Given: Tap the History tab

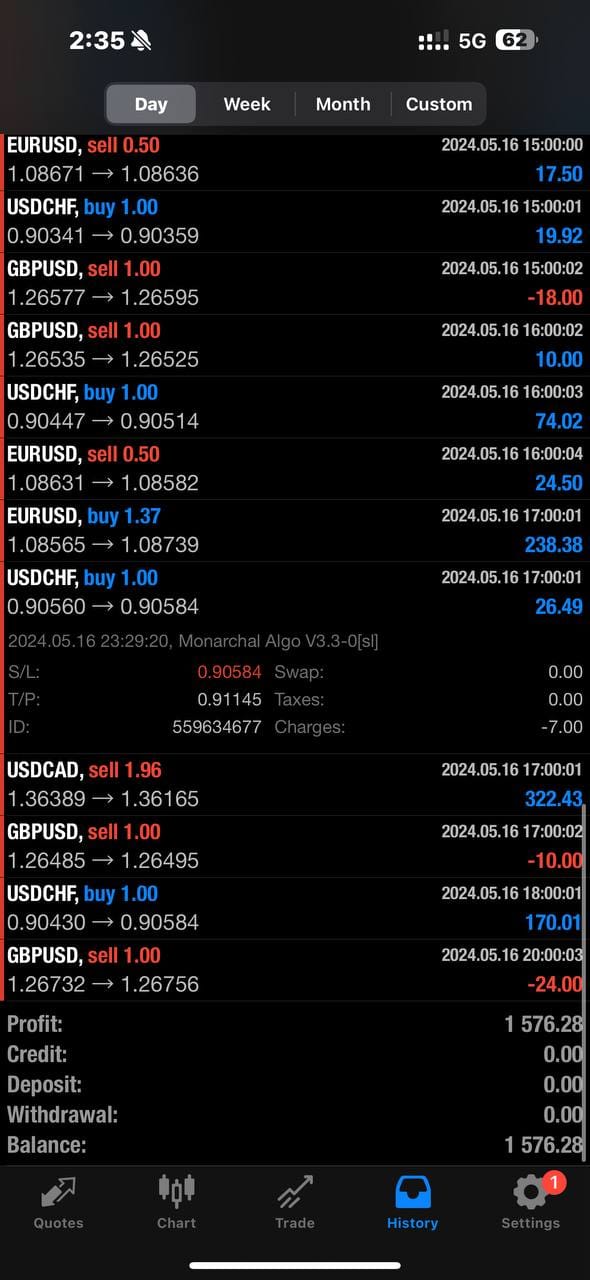Looking at the screenshot, I should [412, 1202].
